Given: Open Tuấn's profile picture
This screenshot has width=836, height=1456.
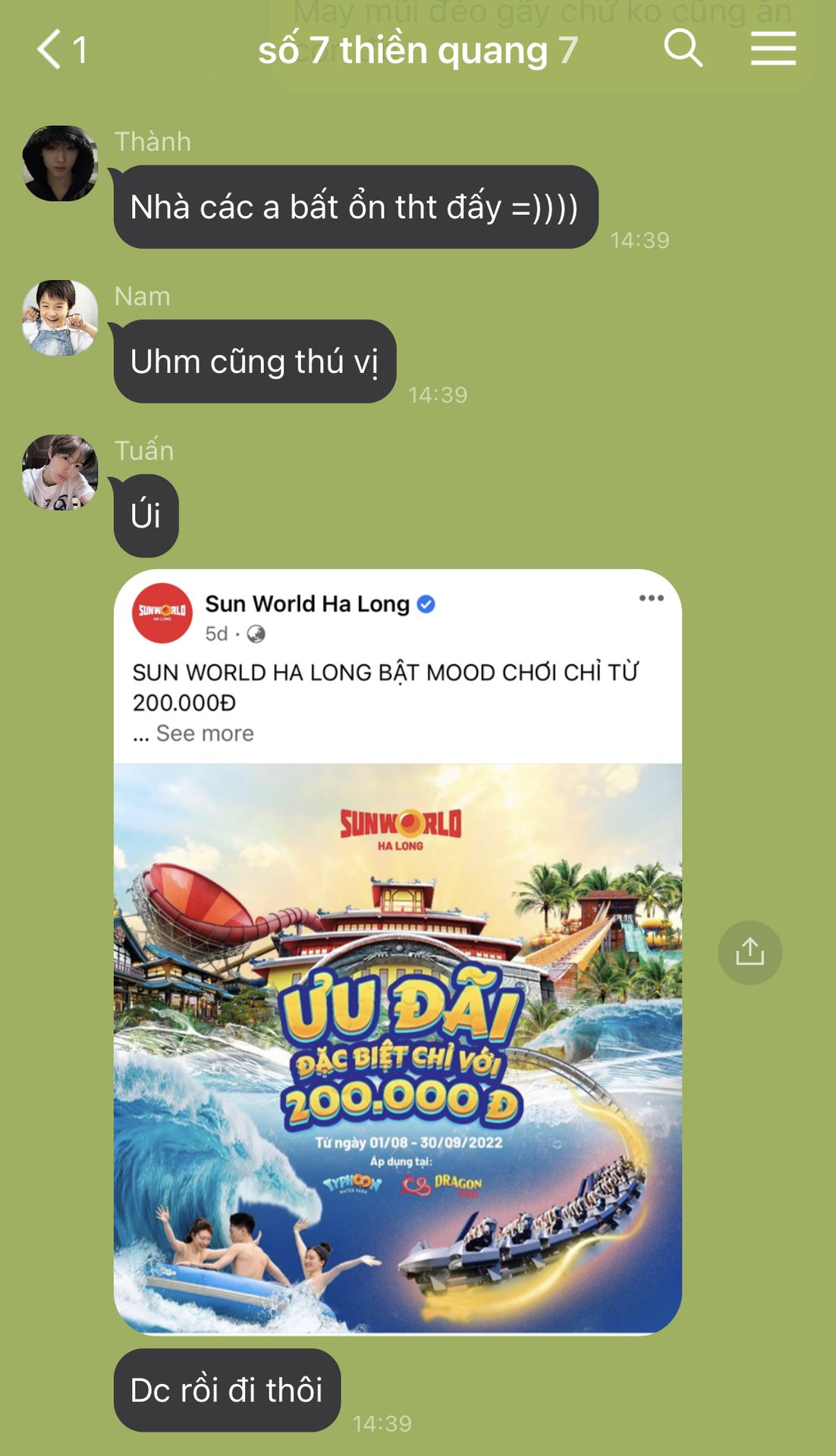Looking at the screenshot, I should 60,472.
